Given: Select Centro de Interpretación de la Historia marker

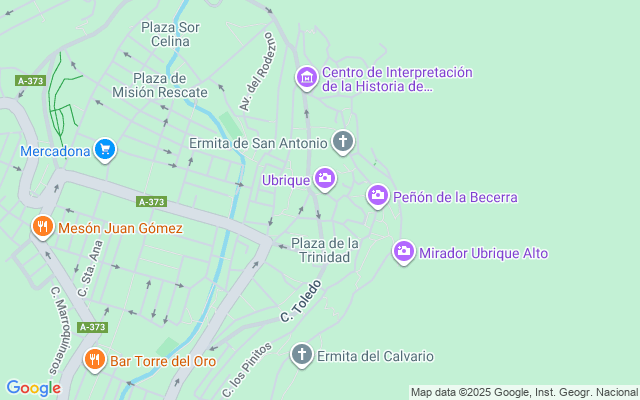Looking at the screenshot, I should pos(307,77).
